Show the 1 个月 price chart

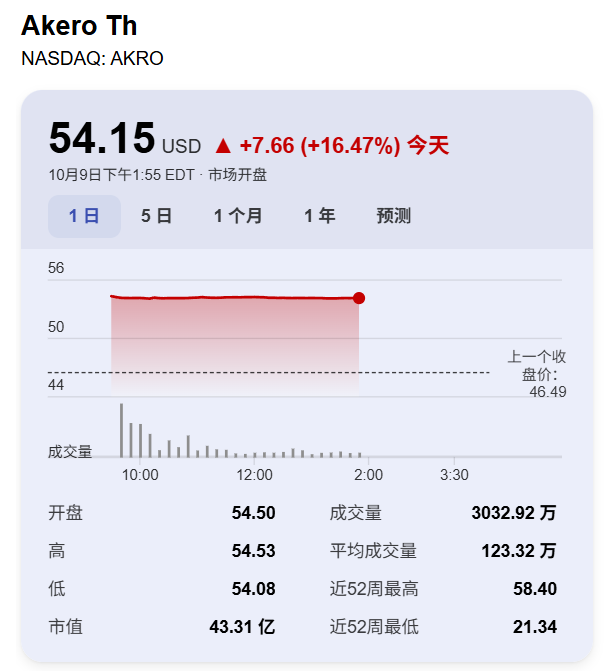(238, 216)
